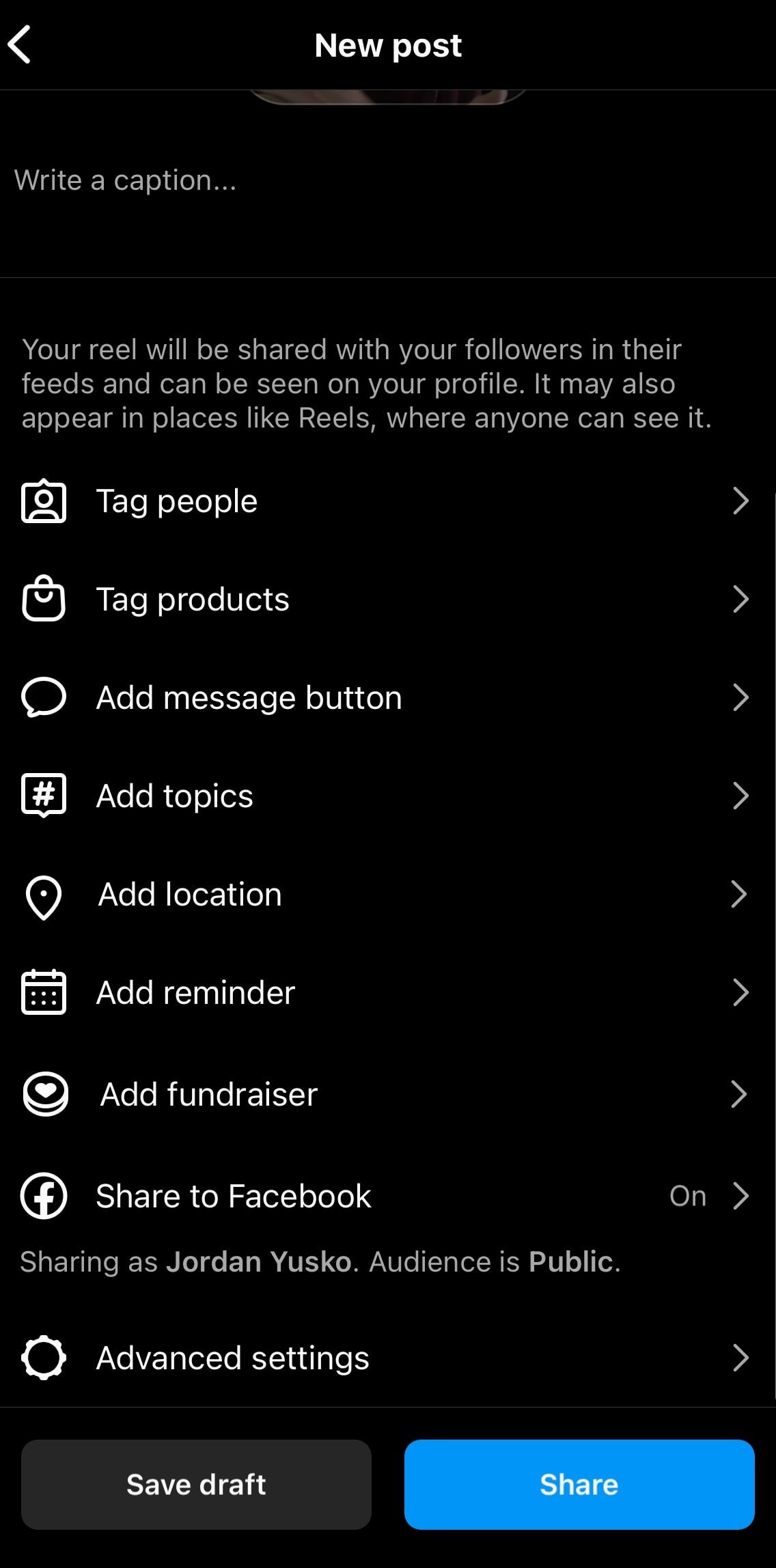The height and width of the screenshot is (1568, 776).
Task: Open Tag products
Action: (x=387, y=600)
